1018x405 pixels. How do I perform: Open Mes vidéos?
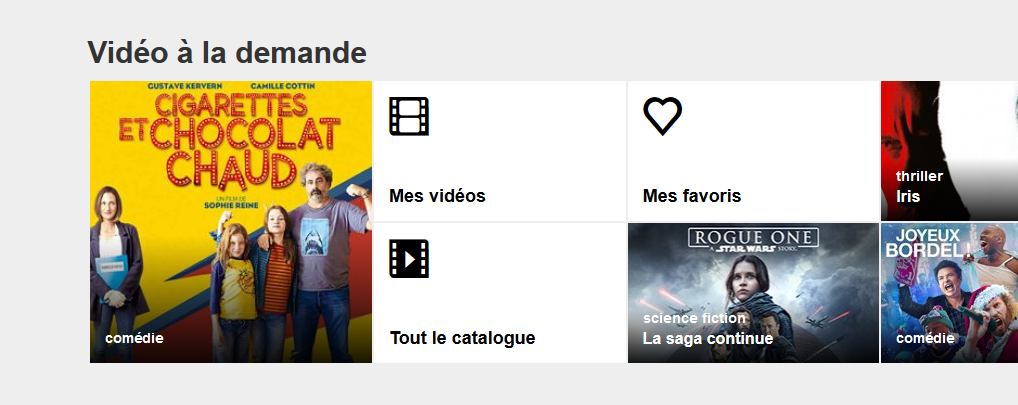(x=499, y=151)
